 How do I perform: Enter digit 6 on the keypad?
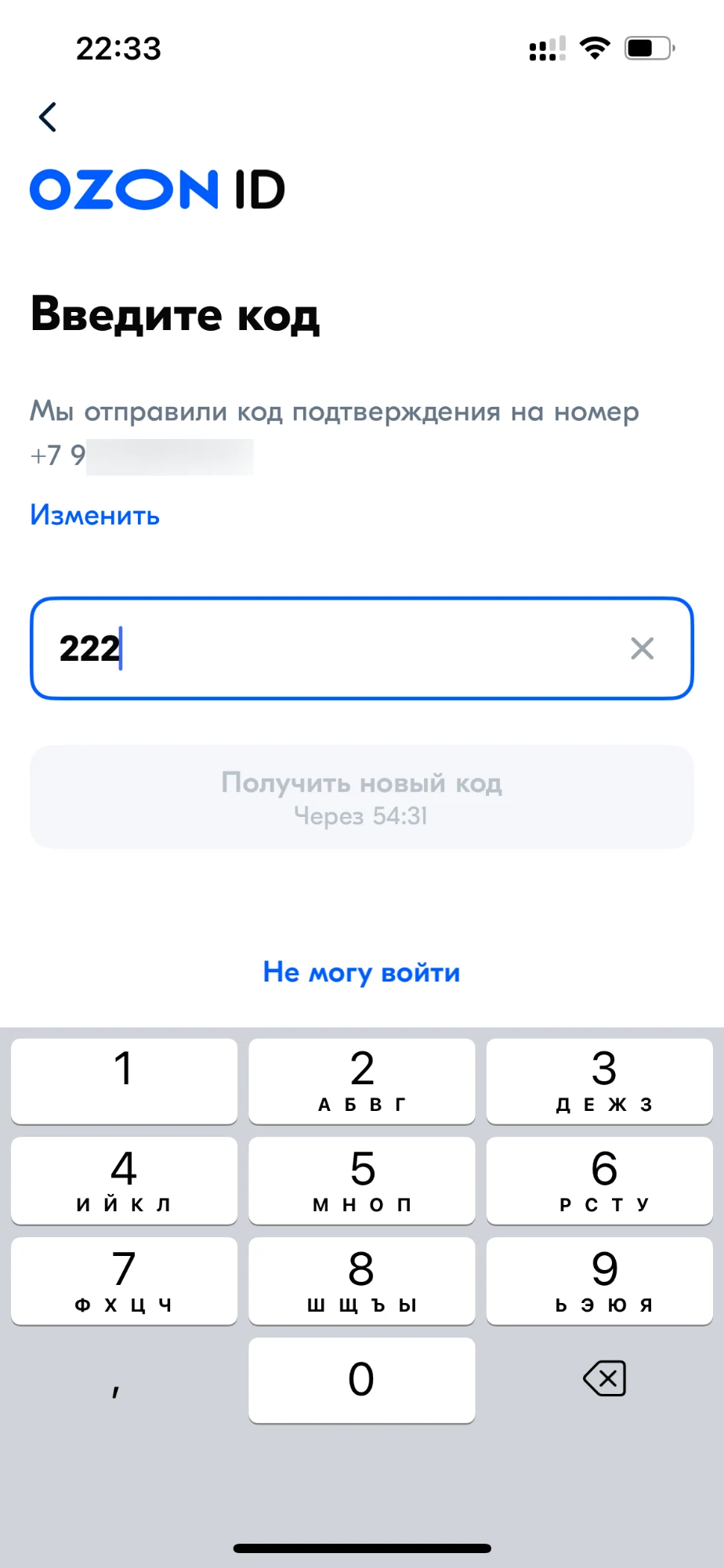click(x=599, y=1180)
